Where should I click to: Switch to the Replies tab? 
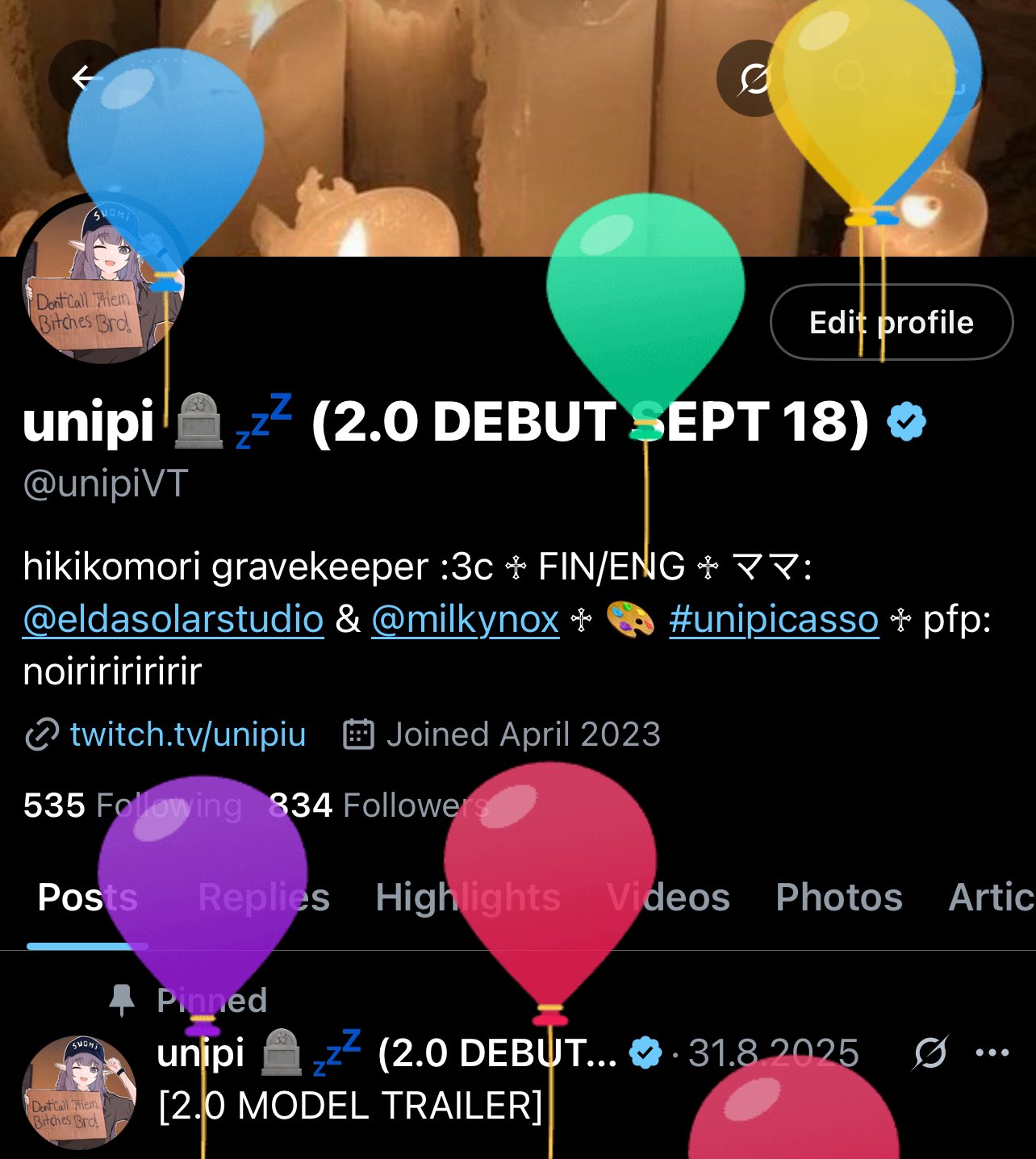(x=264, y=897)
